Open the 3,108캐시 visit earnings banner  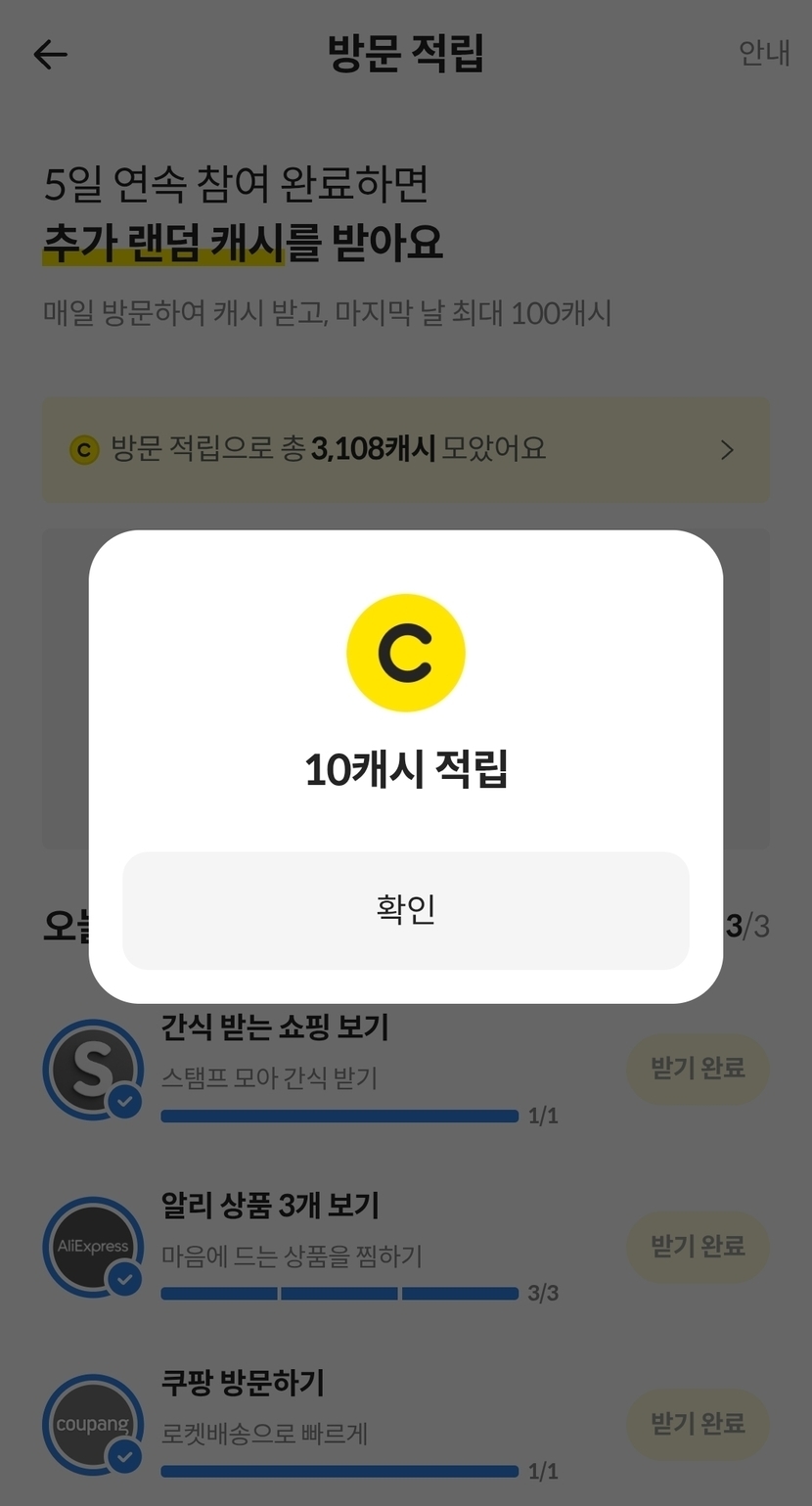[405, 450]
